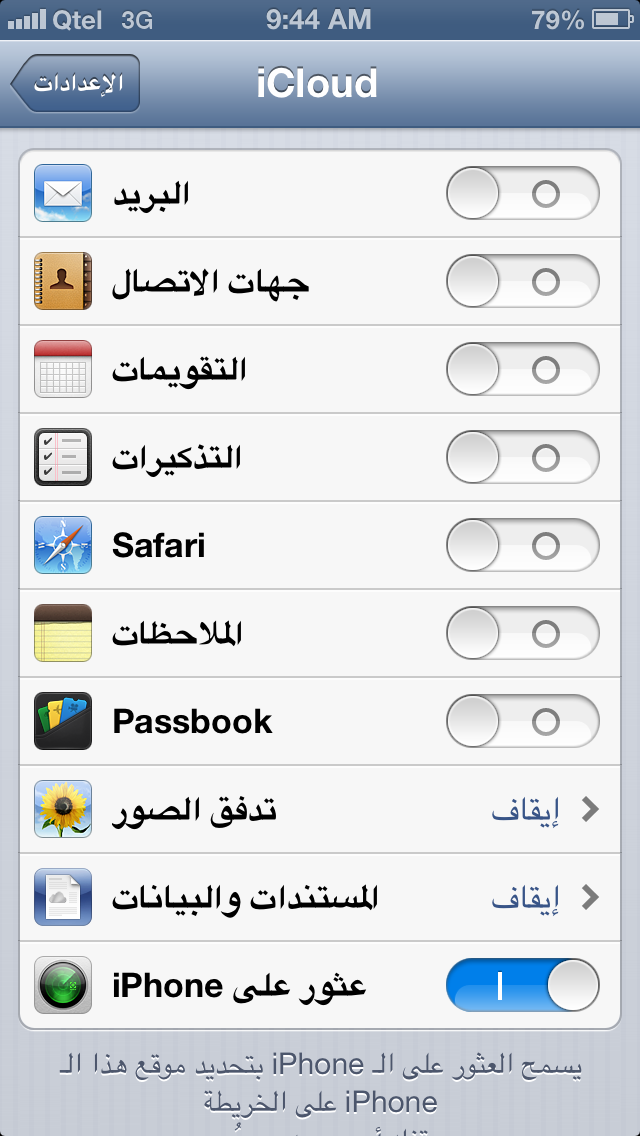Disable عثور على iPhone (Find My iPhone)

[522, 986]
